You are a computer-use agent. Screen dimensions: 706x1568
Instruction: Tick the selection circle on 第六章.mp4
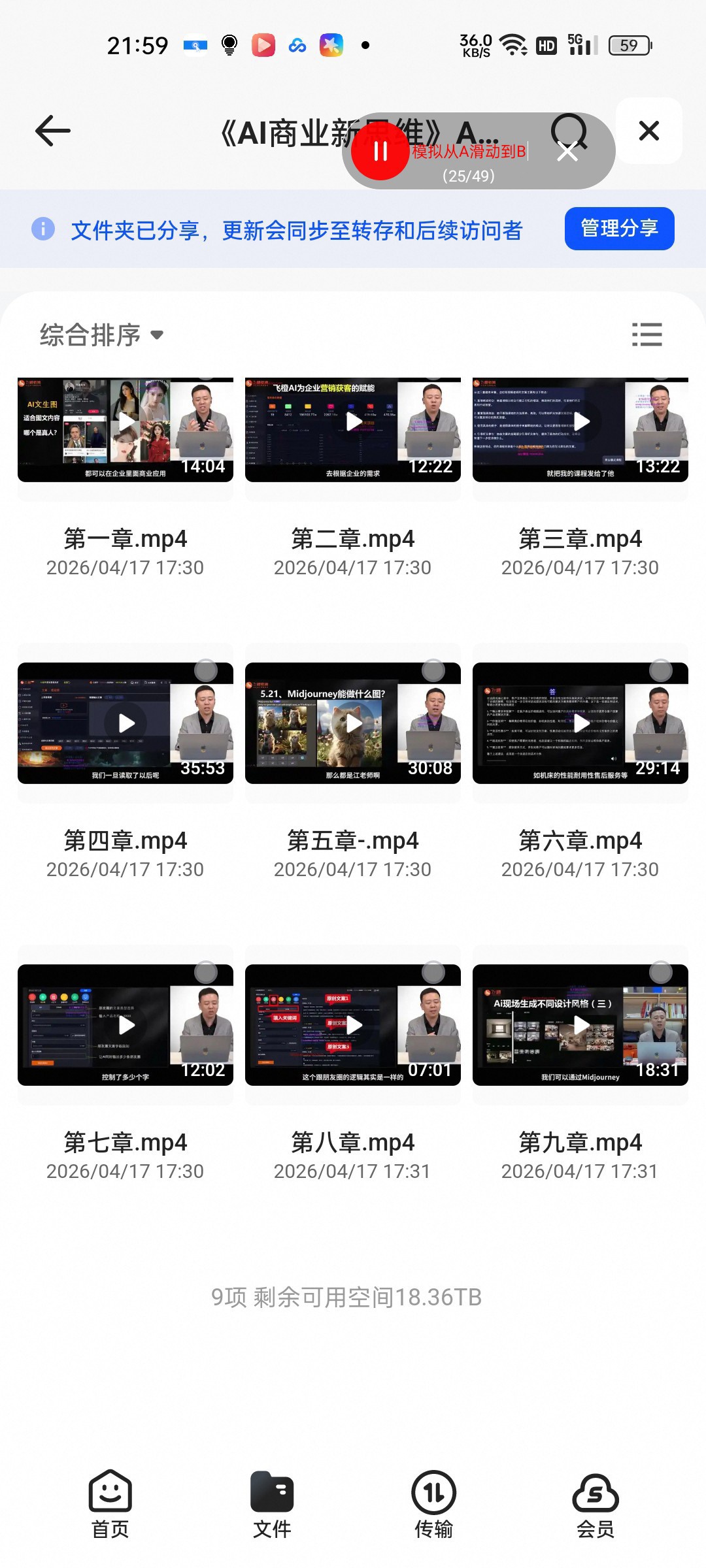coord(661,670)
